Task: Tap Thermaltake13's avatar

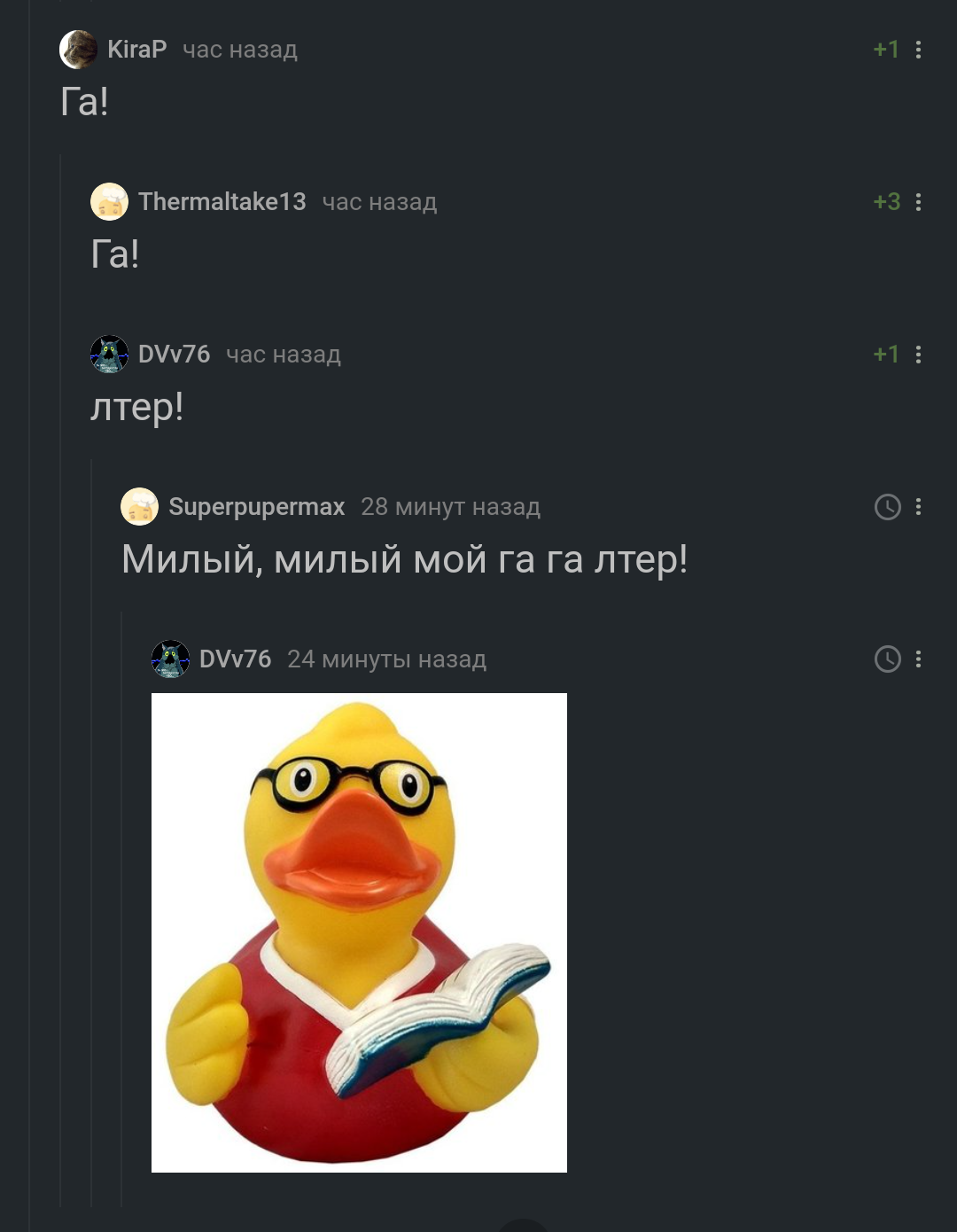Action: 109,202
